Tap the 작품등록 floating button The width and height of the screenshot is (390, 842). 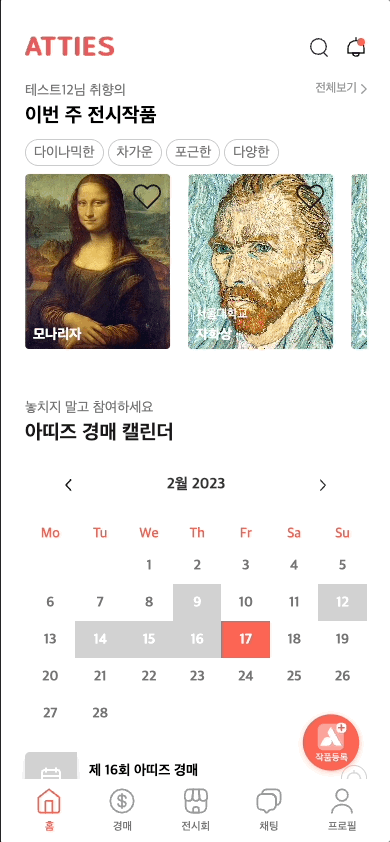click(x=331, y=742)
